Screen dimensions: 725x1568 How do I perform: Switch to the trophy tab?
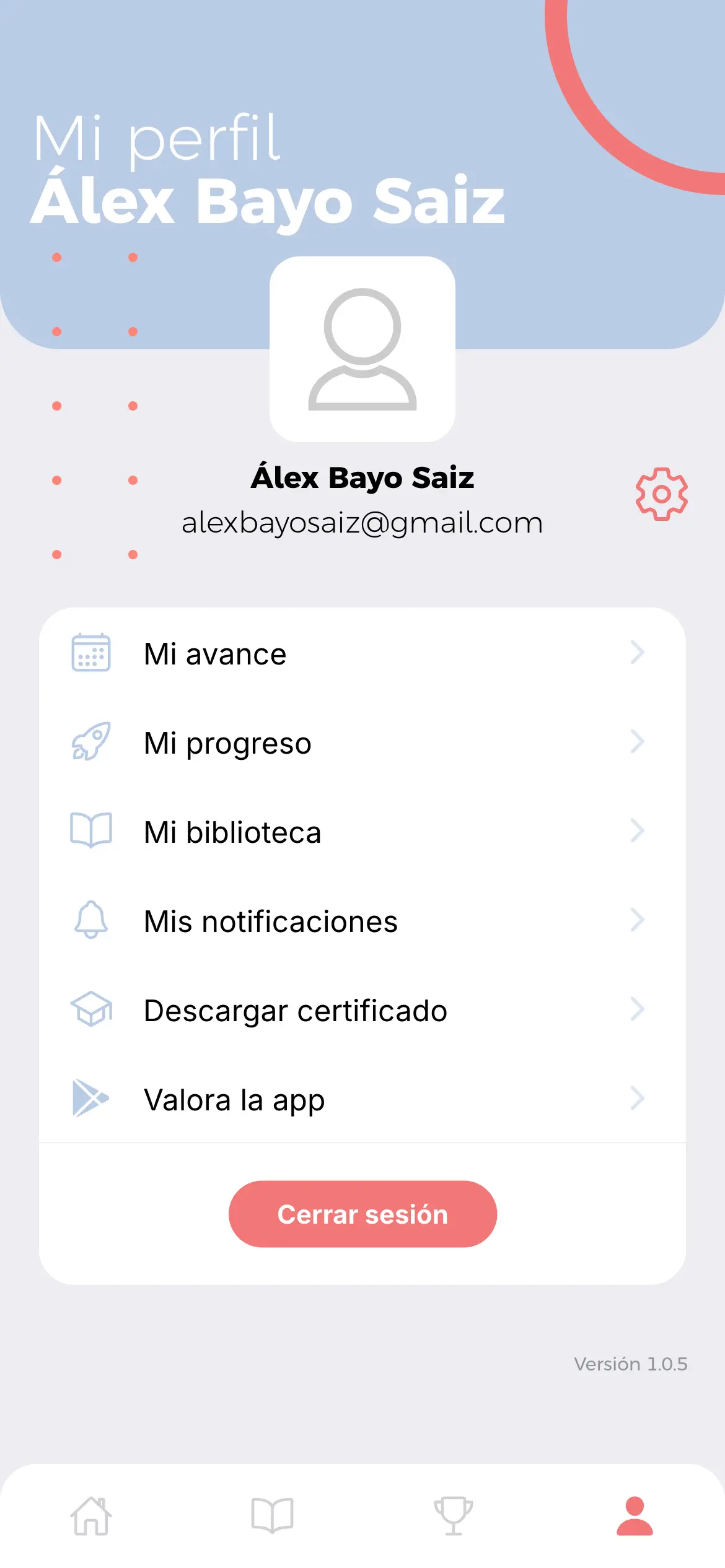point(453,1516)
